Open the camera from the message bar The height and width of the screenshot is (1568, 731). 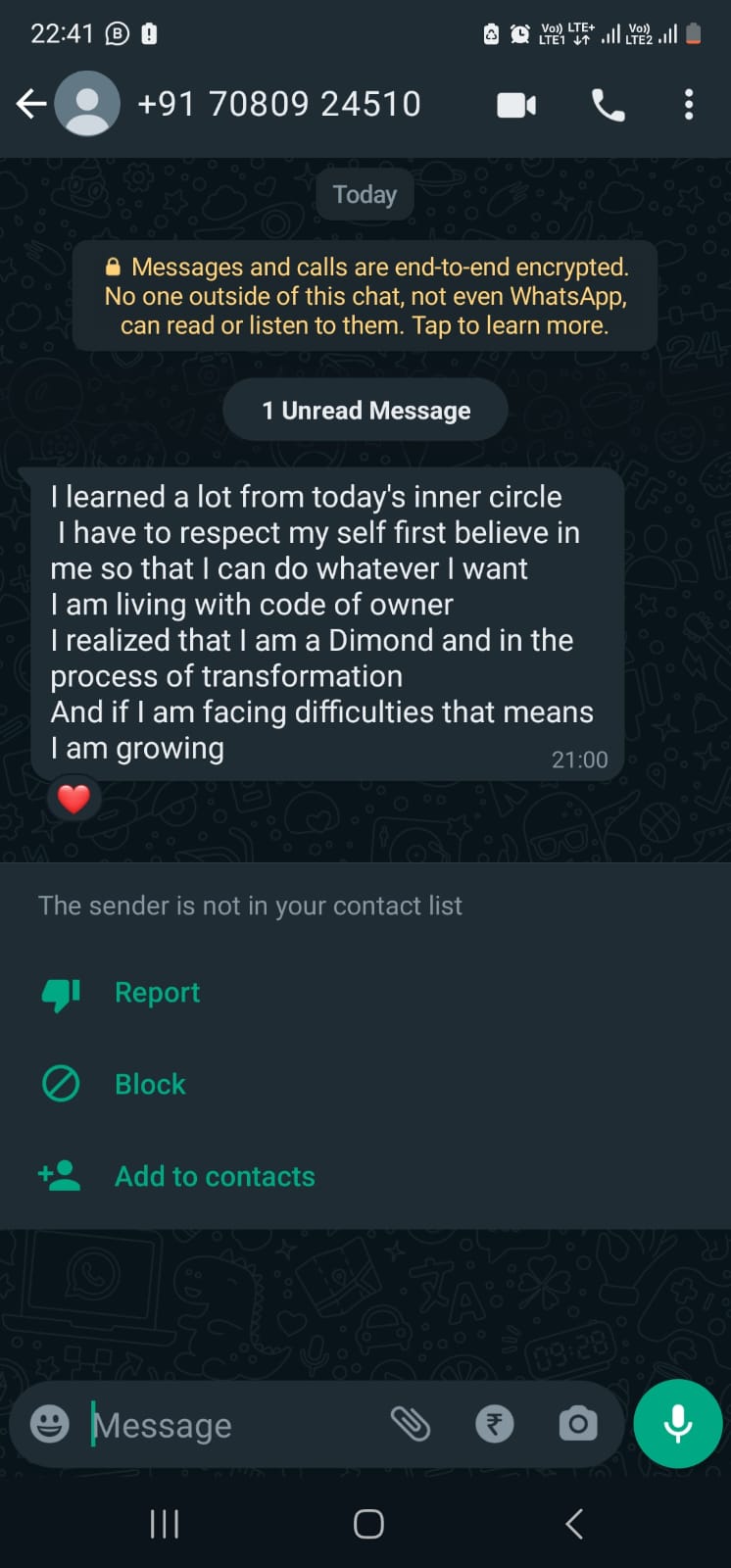tap(577, 1424)
